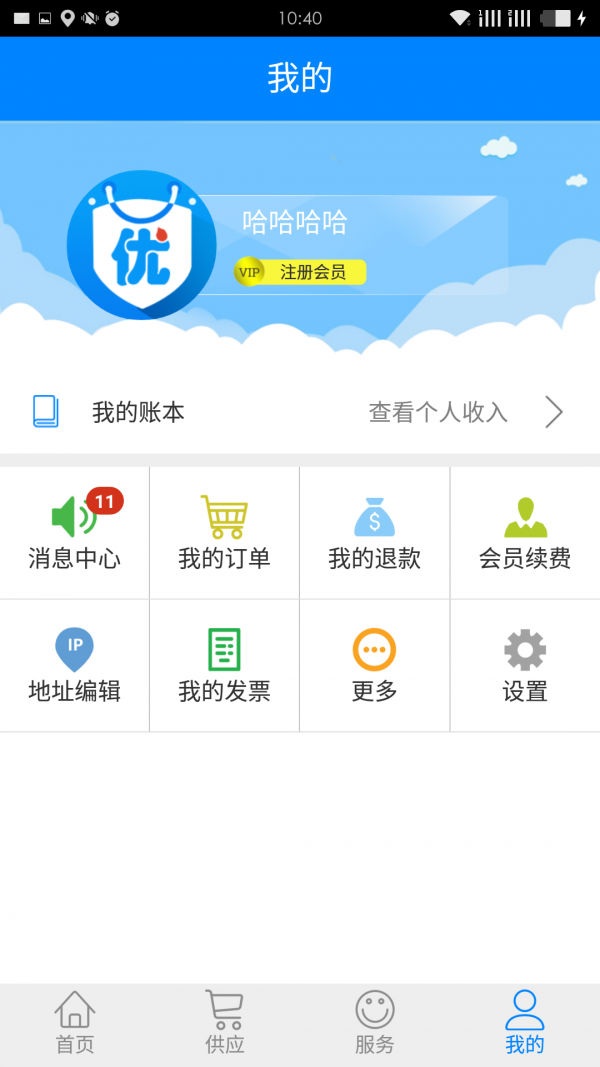Open 会员续费 membership renewal

525,533
